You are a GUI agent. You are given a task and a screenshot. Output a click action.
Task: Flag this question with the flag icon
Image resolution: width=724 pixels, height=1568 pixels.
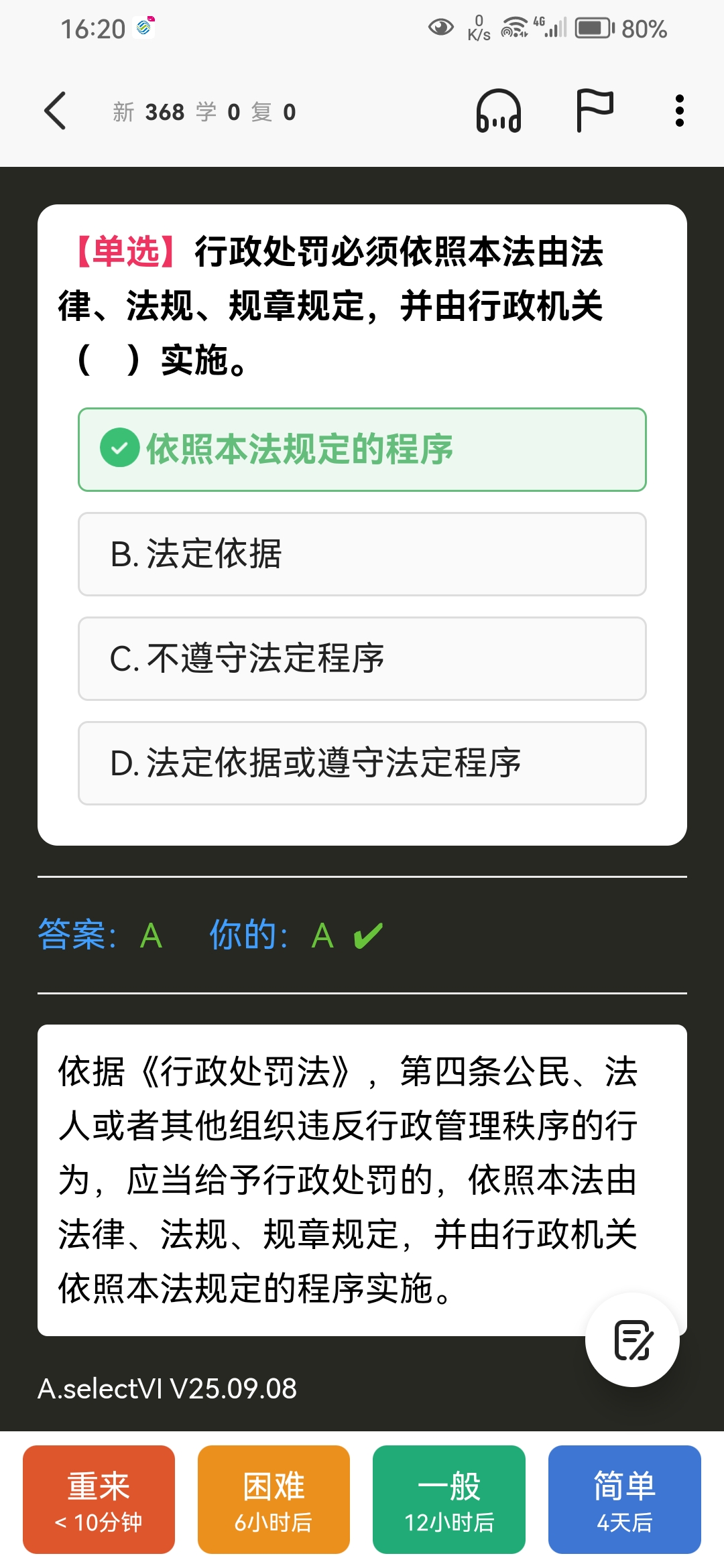pyautogui.click(x=595, y=111)
